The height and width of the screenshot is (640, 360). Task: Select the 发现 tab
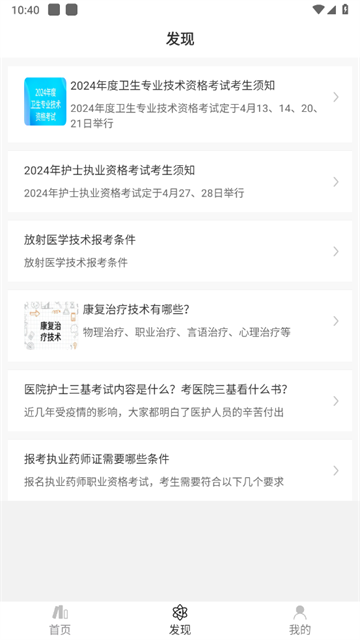180,620
